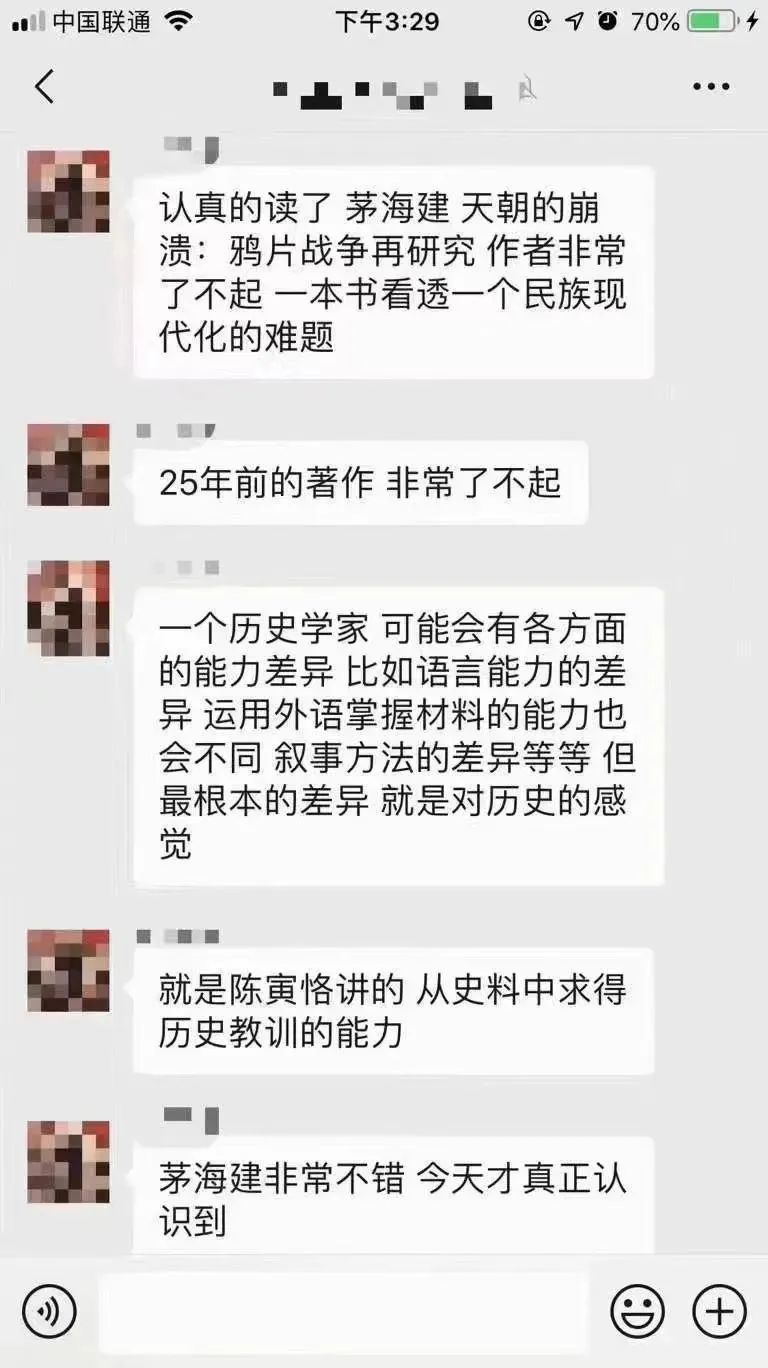The width and height of the screenshot is (768, 1368).
Task: Tap avatar beside the 就是陈寅恪讲的 message
Action: coord(68,971)
